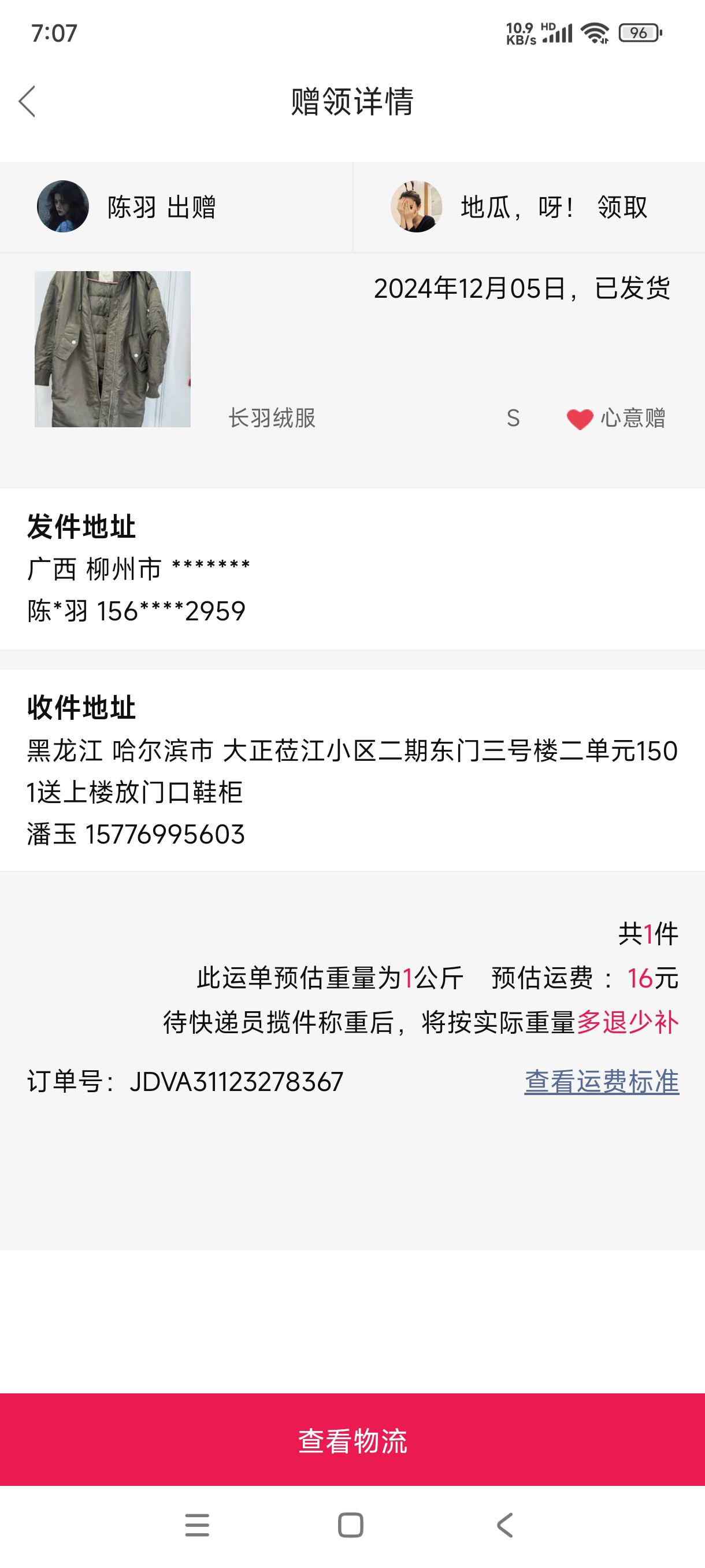This screenshot has height=1568, width=705.
Task: Open 查看物流 to track the shipment
Action: [352, 1441]
